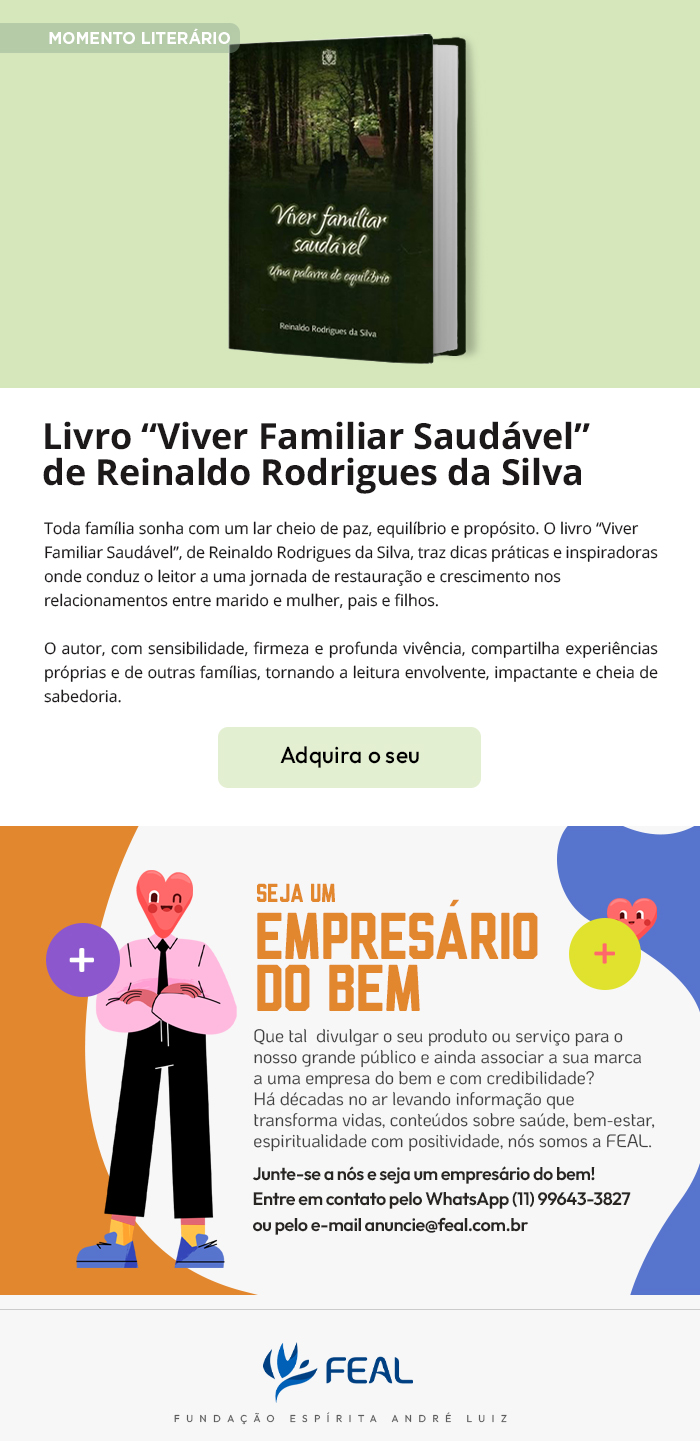Screen dimensions: 700x1441
Task: Open the Empresário do Bem banner
Action: (x=350, y=1060)
